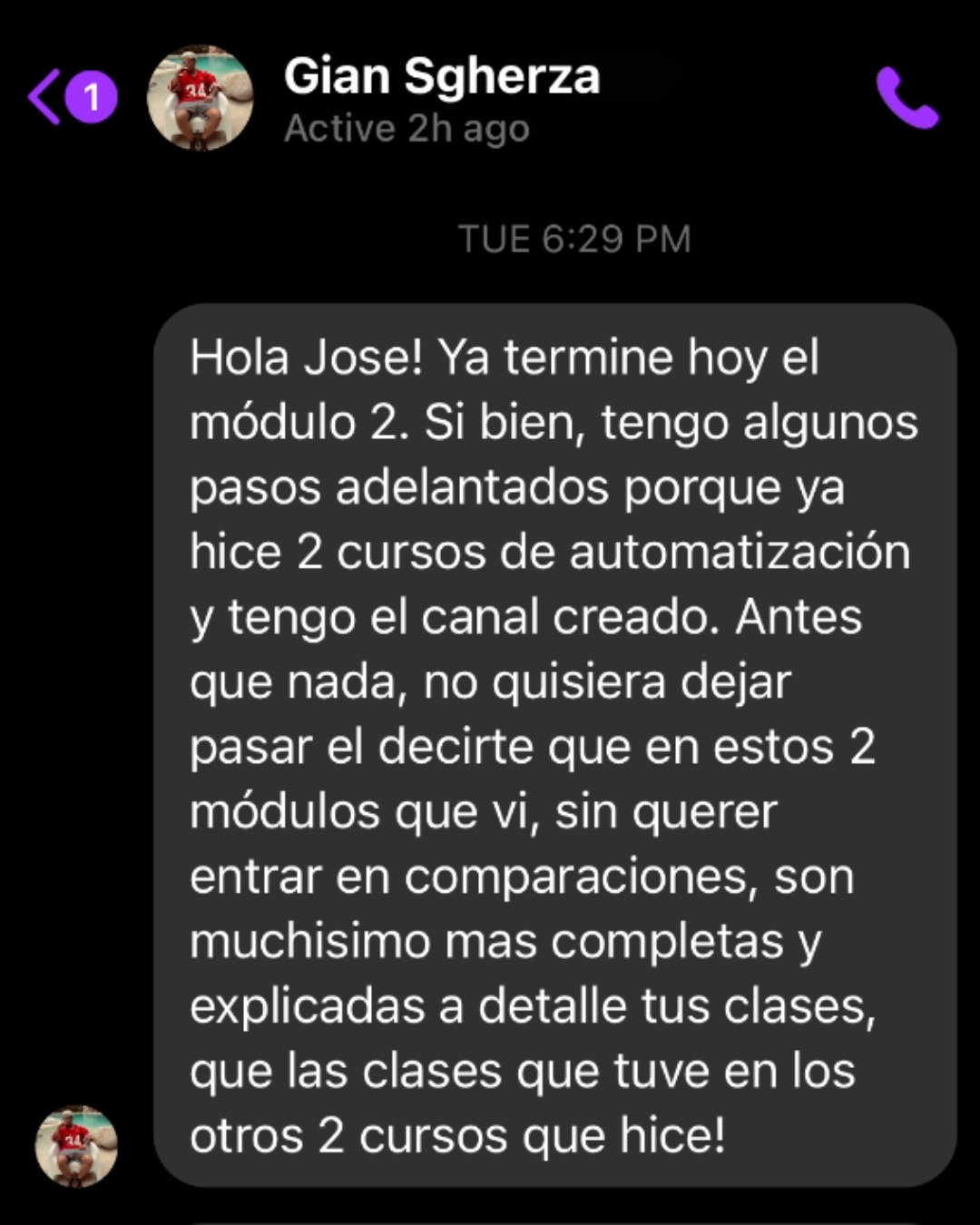Viewport: 980px width, 1225px height.
Task: Tap Gian's small avatar beside the message
Action: pos(76,1145)
